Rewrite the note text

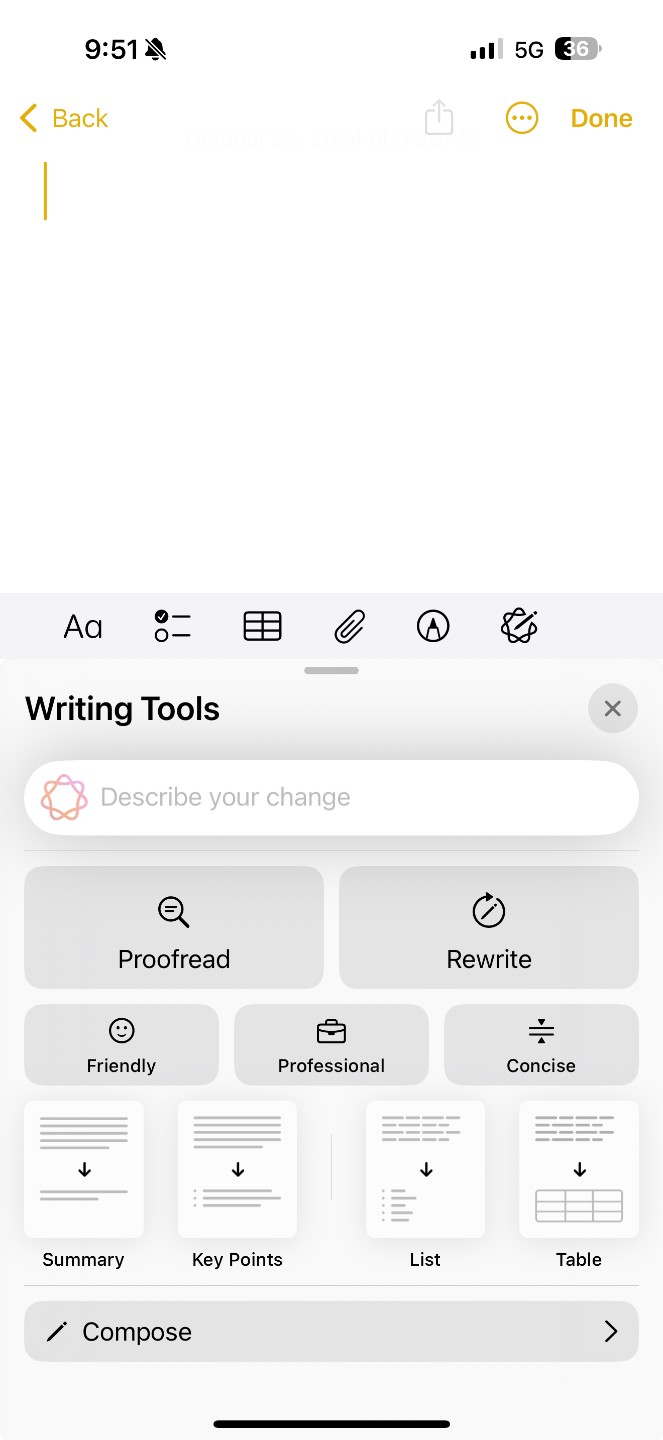tap(489, 927)
